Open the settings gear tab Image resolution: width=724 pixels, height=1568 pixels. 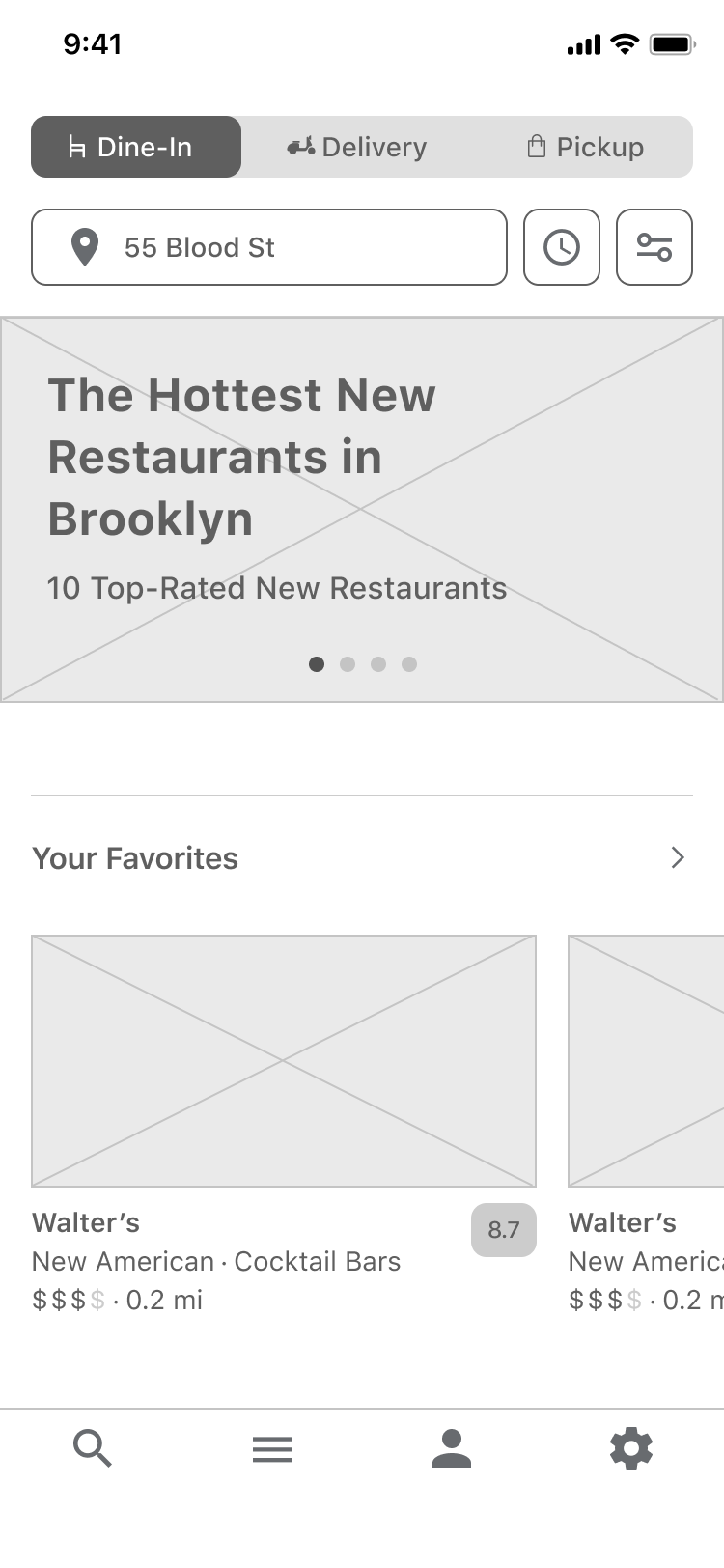click(631, 1448)
